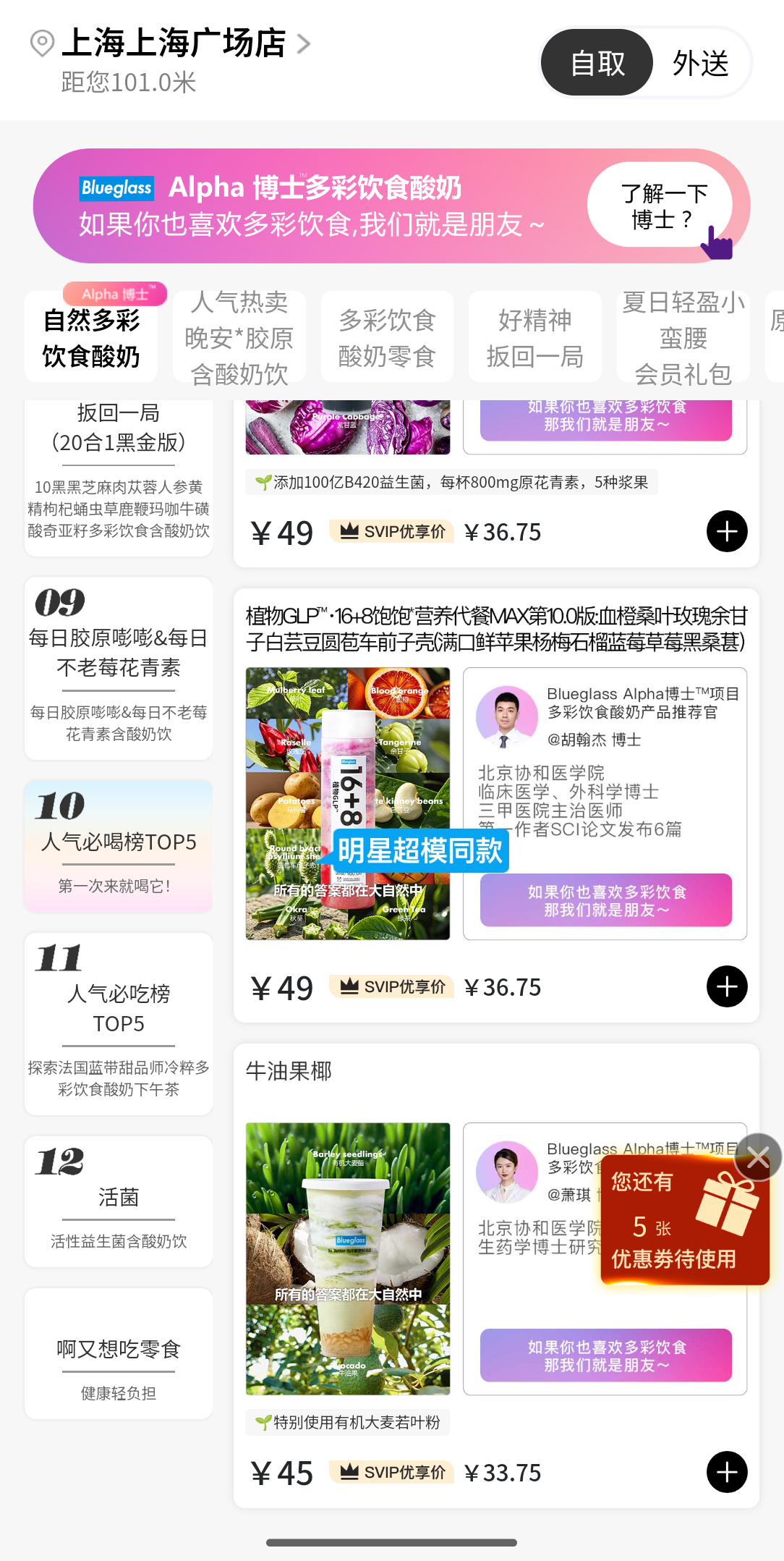Select sidebar category 09 每日胶原嘭嘭

point(119,668)
